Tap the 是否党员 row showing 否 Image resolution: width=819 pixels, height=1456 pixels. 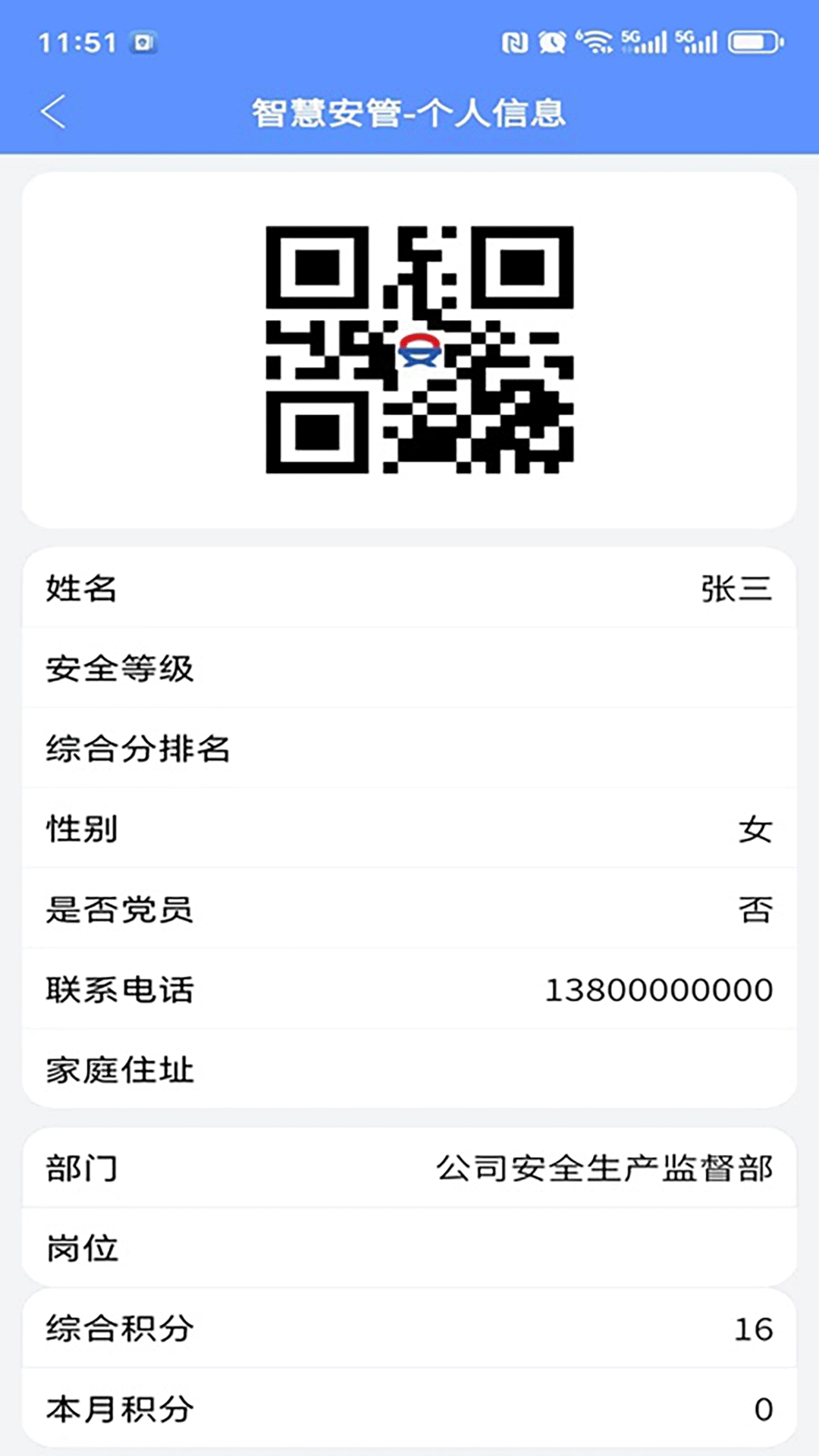409,910
